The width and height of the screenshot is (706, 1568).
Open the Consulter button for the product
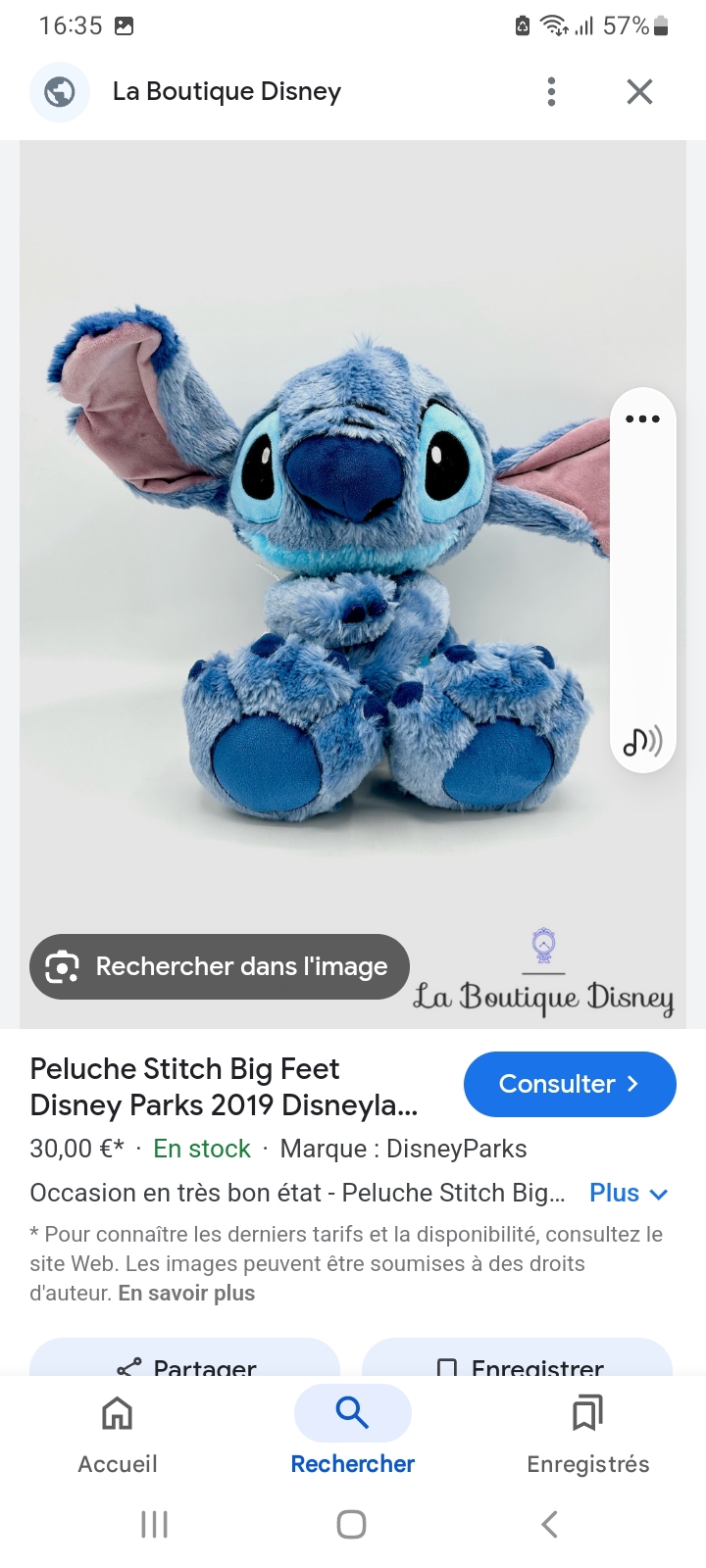pyautogui.click(x=570, y=1084)
